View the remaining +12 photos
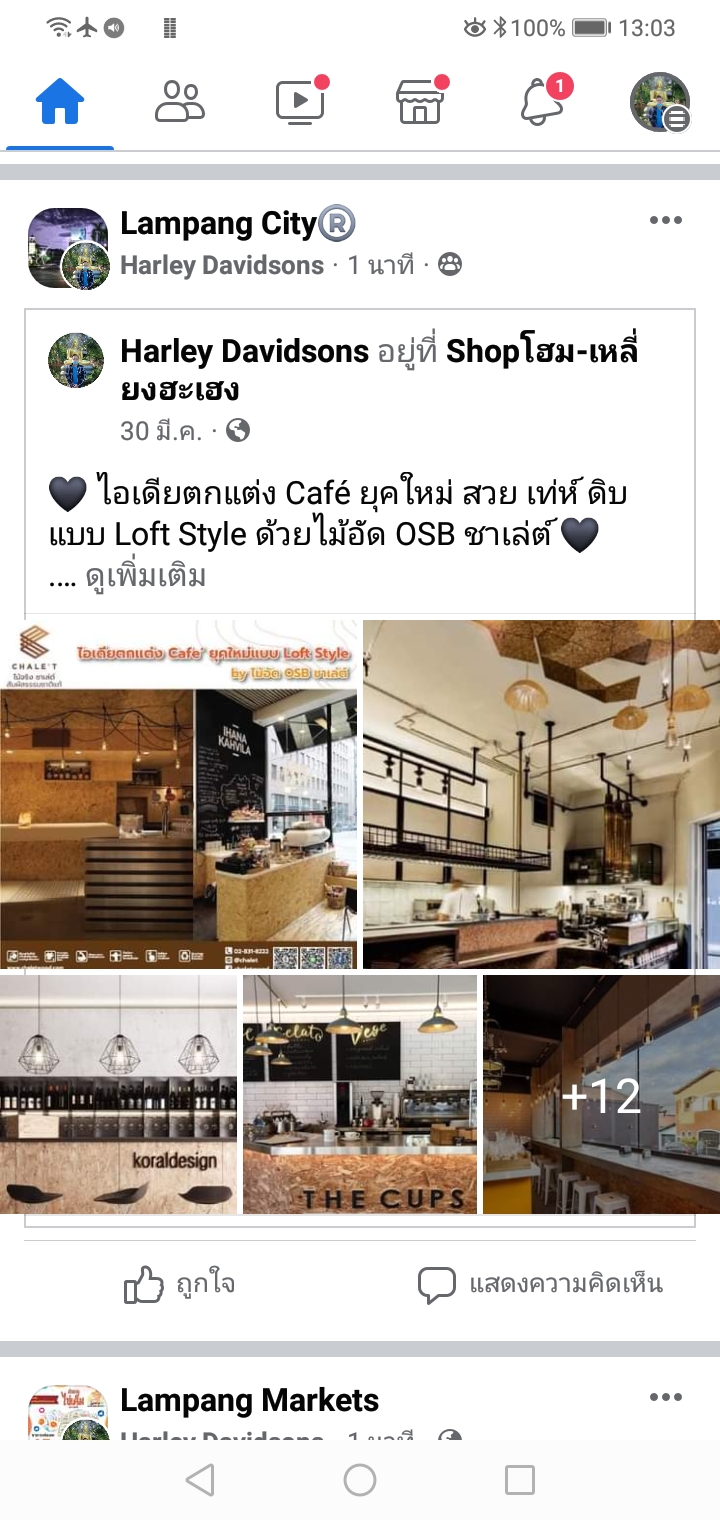 click(601, 1094)
